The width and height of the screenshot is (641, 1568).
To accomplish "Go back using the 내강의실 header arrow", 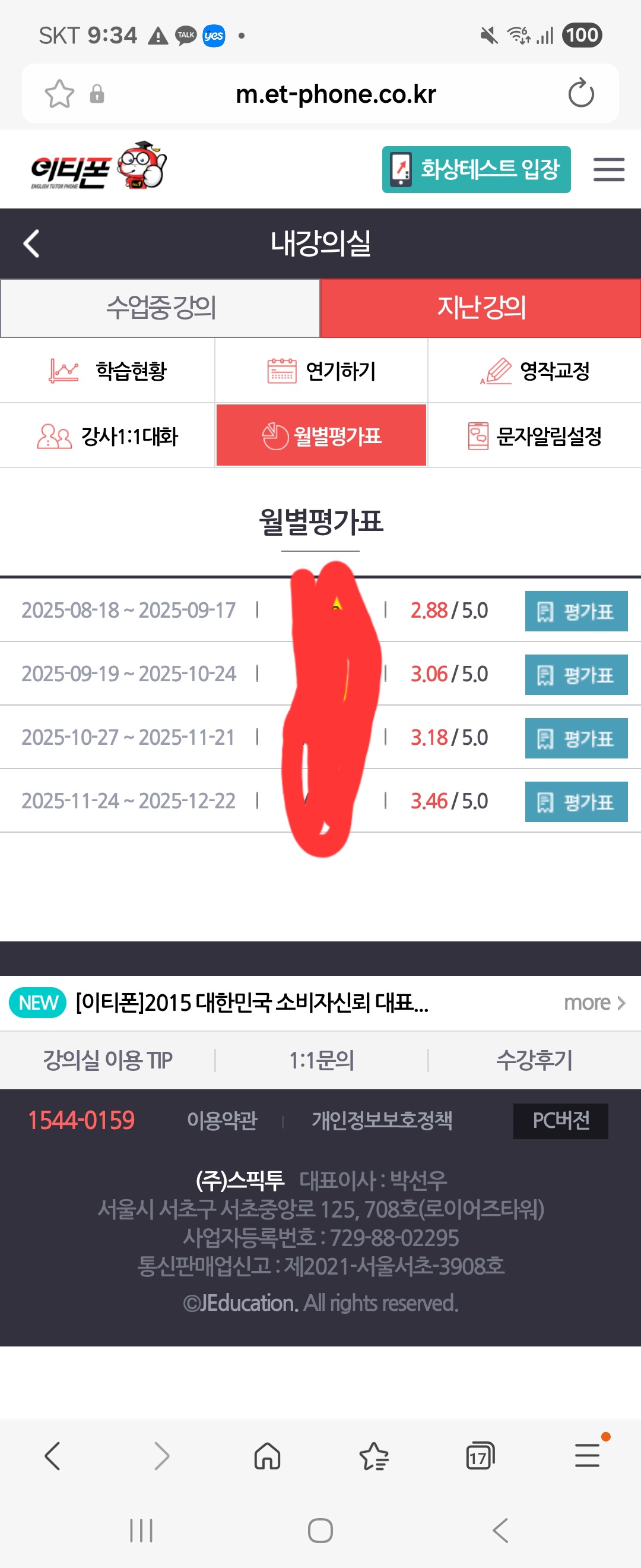I will pos(31,244).
